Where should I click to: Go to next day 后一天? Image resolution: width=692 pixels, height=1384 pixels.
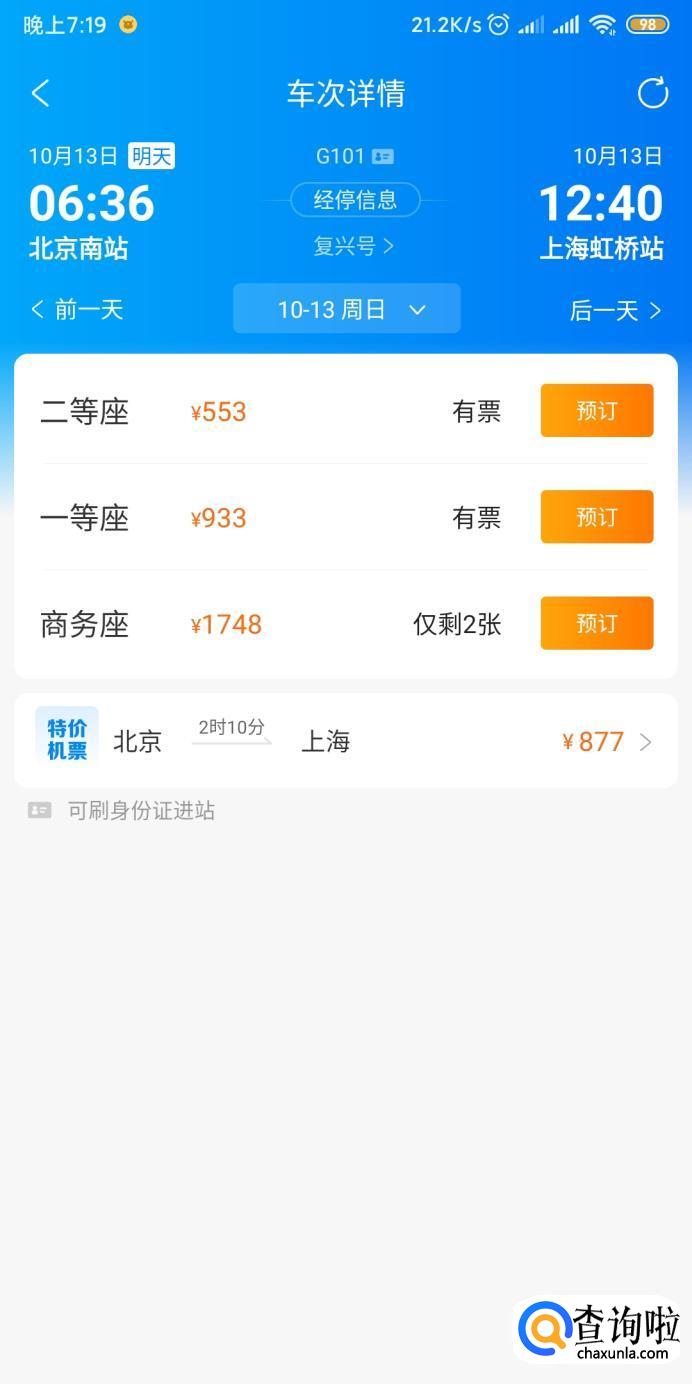(x=615, y=310)
